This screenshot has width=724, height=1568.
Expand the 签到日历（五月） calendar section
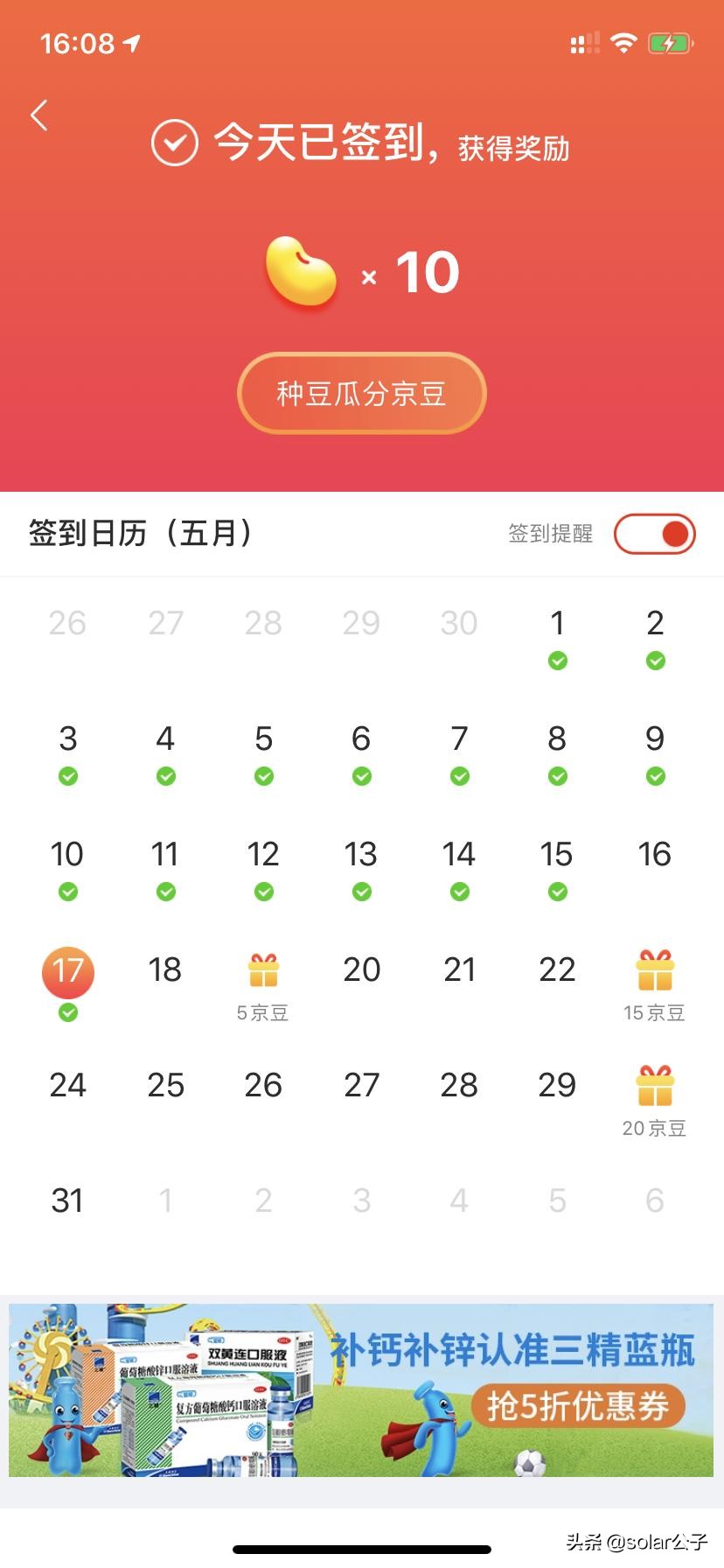point(142,534)
